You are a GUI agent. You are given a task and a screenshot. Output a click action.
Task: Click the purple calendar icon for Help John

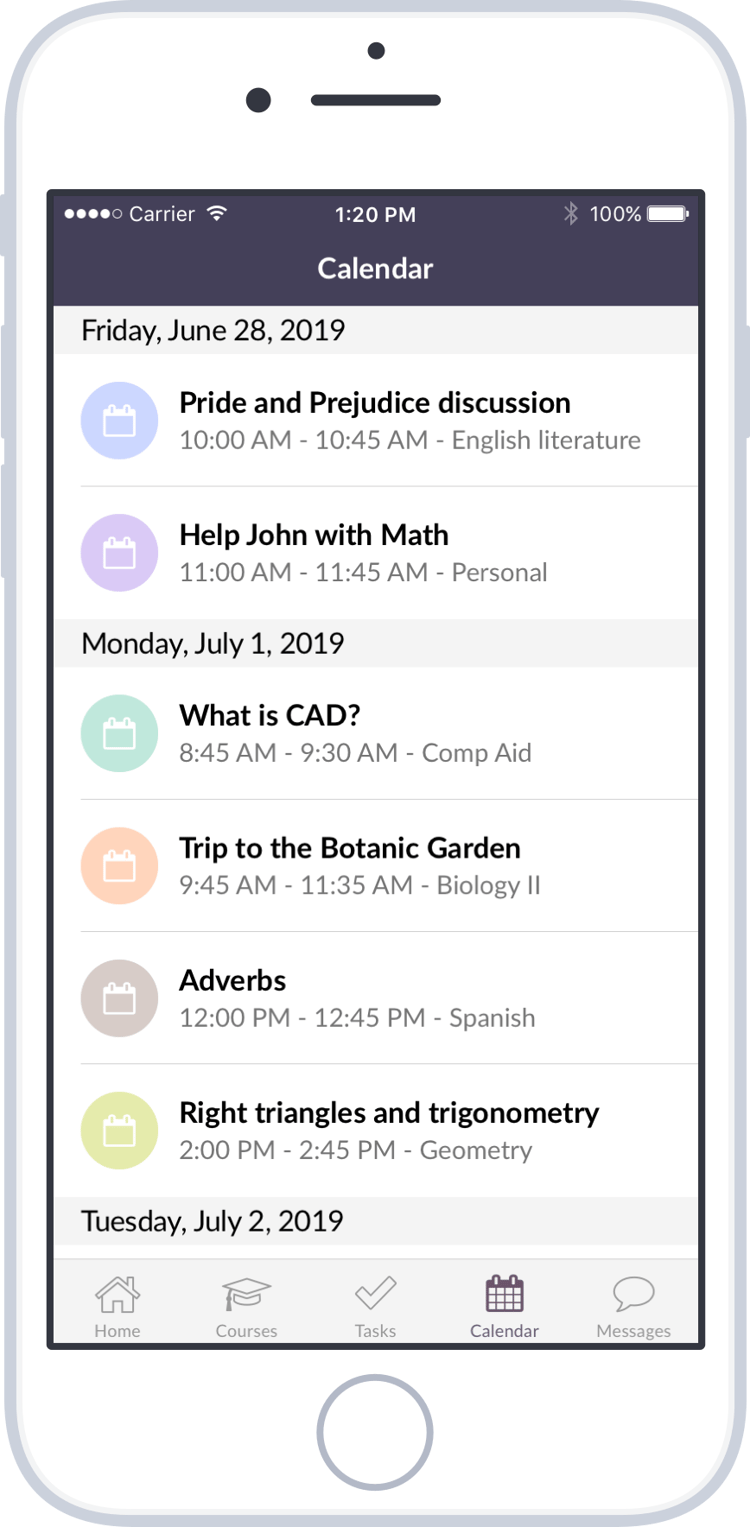tap(119, 552)
